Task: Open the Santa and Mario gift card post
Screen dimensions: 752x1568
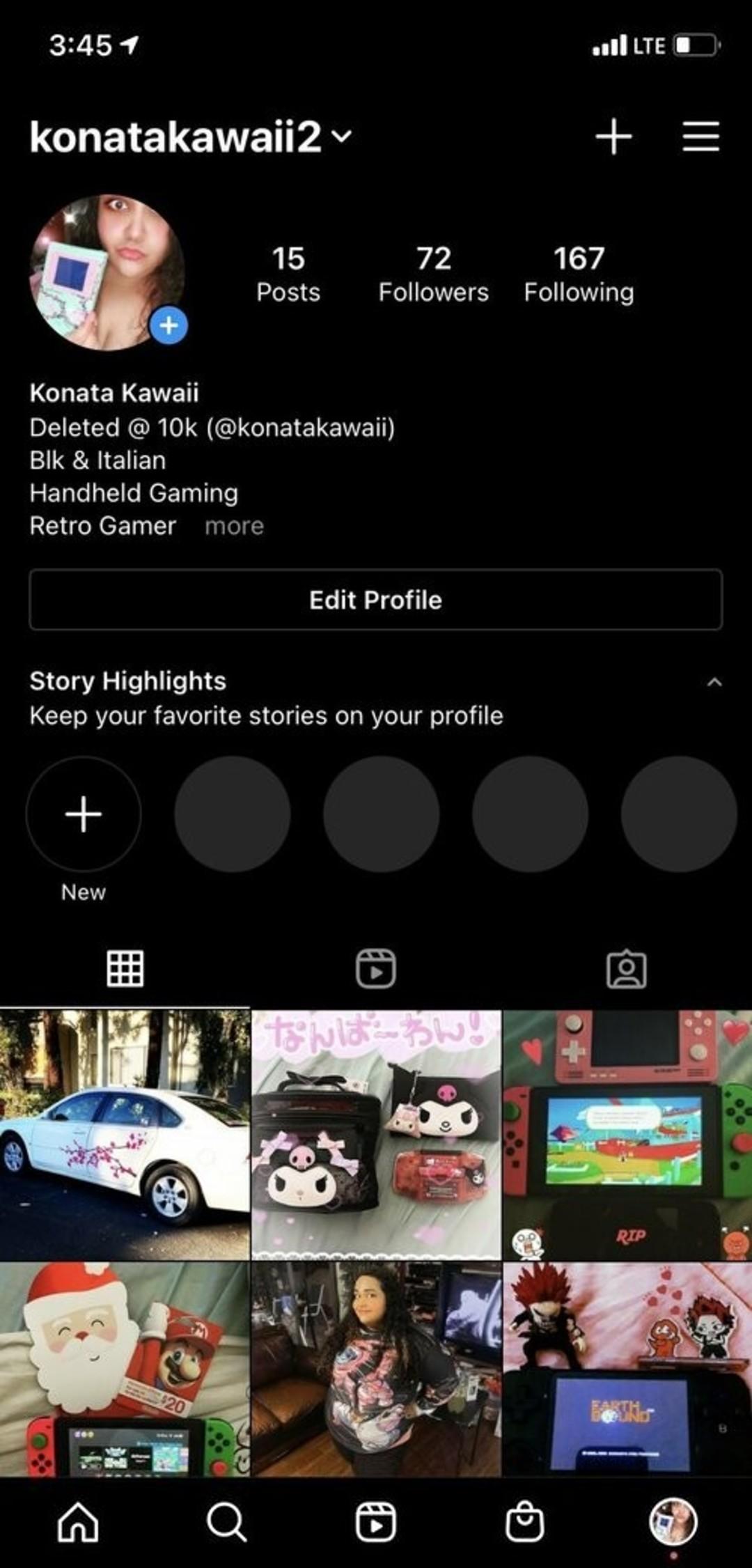Action: click(x=125, y=1369)
